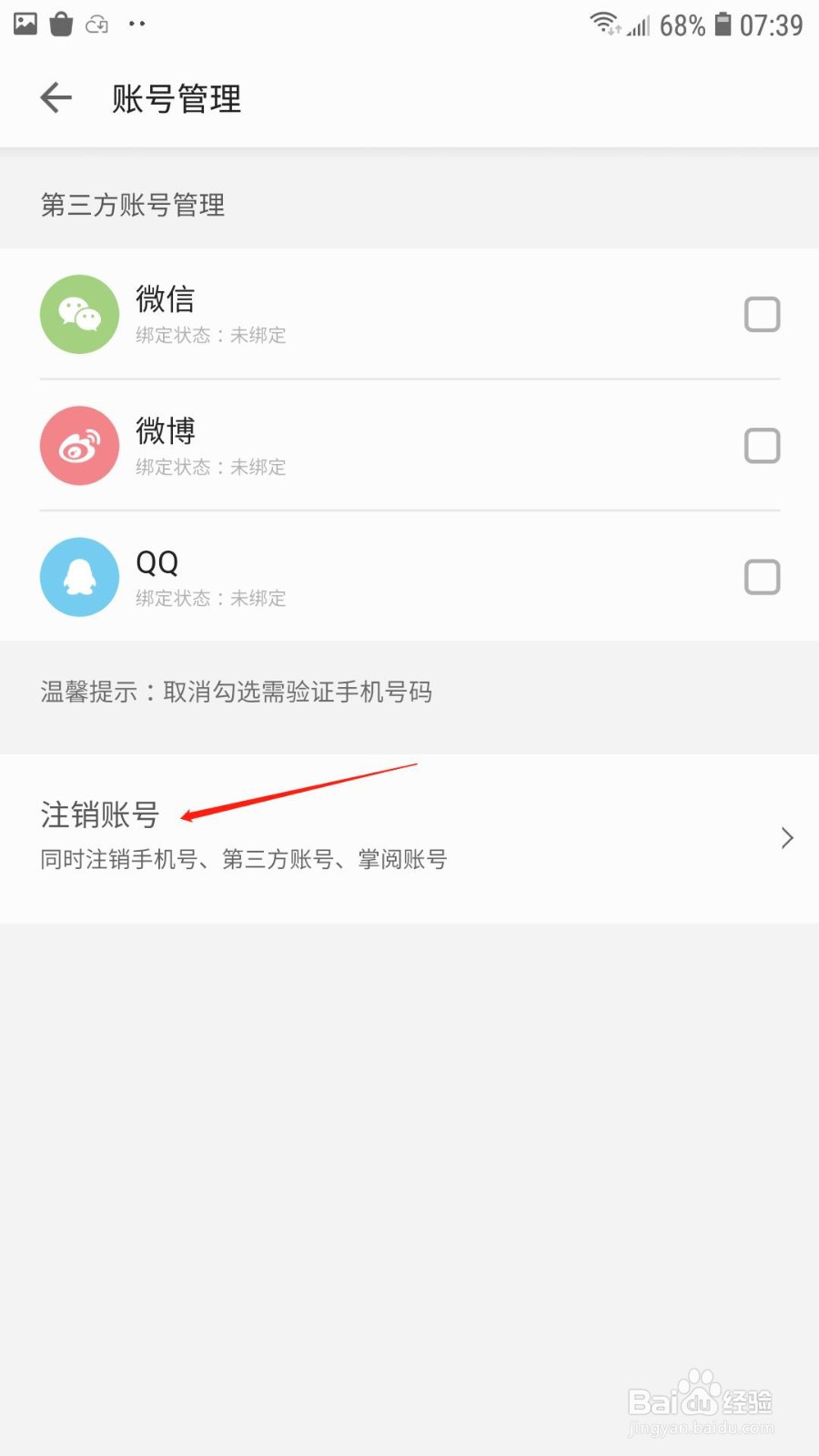819x1456 pixels.
Task: Tap the blue QQ penguin icon
Action: click(79, 577)
